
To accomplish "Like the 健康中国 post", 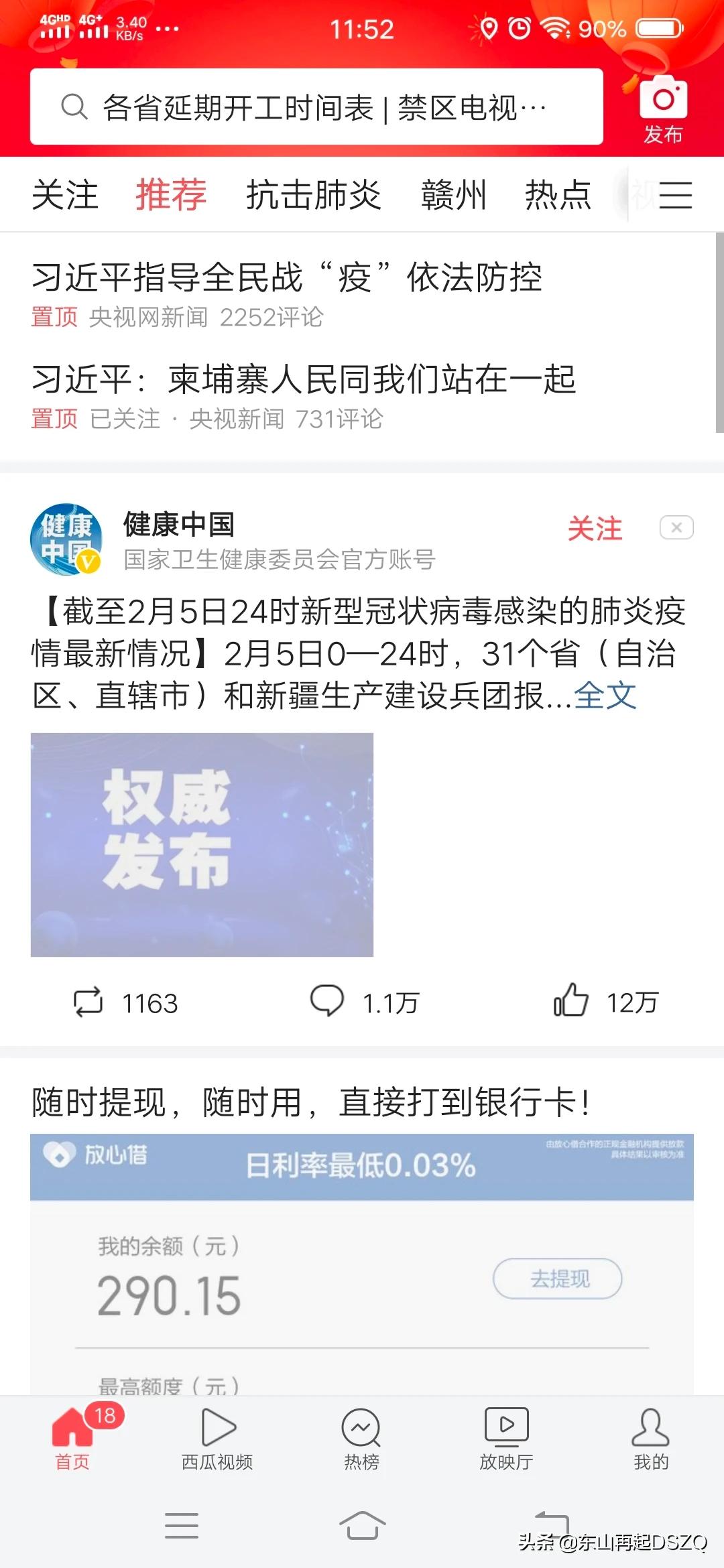I will click(x=605, y=1002).
